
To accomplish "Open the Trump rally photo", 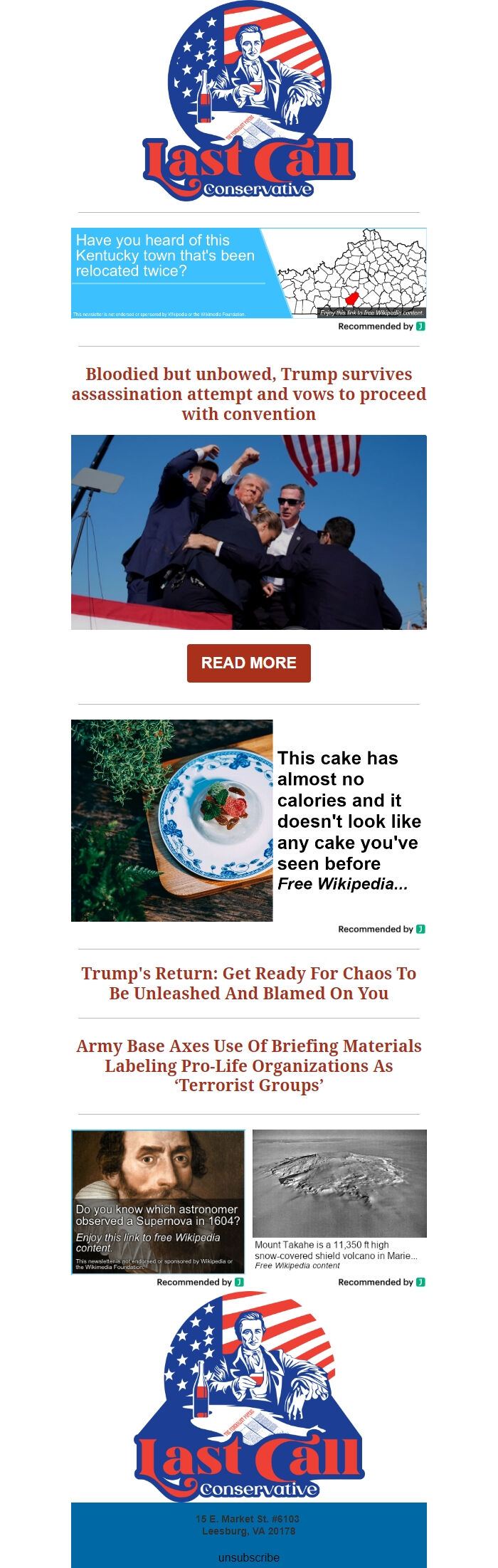I will 248,532.
